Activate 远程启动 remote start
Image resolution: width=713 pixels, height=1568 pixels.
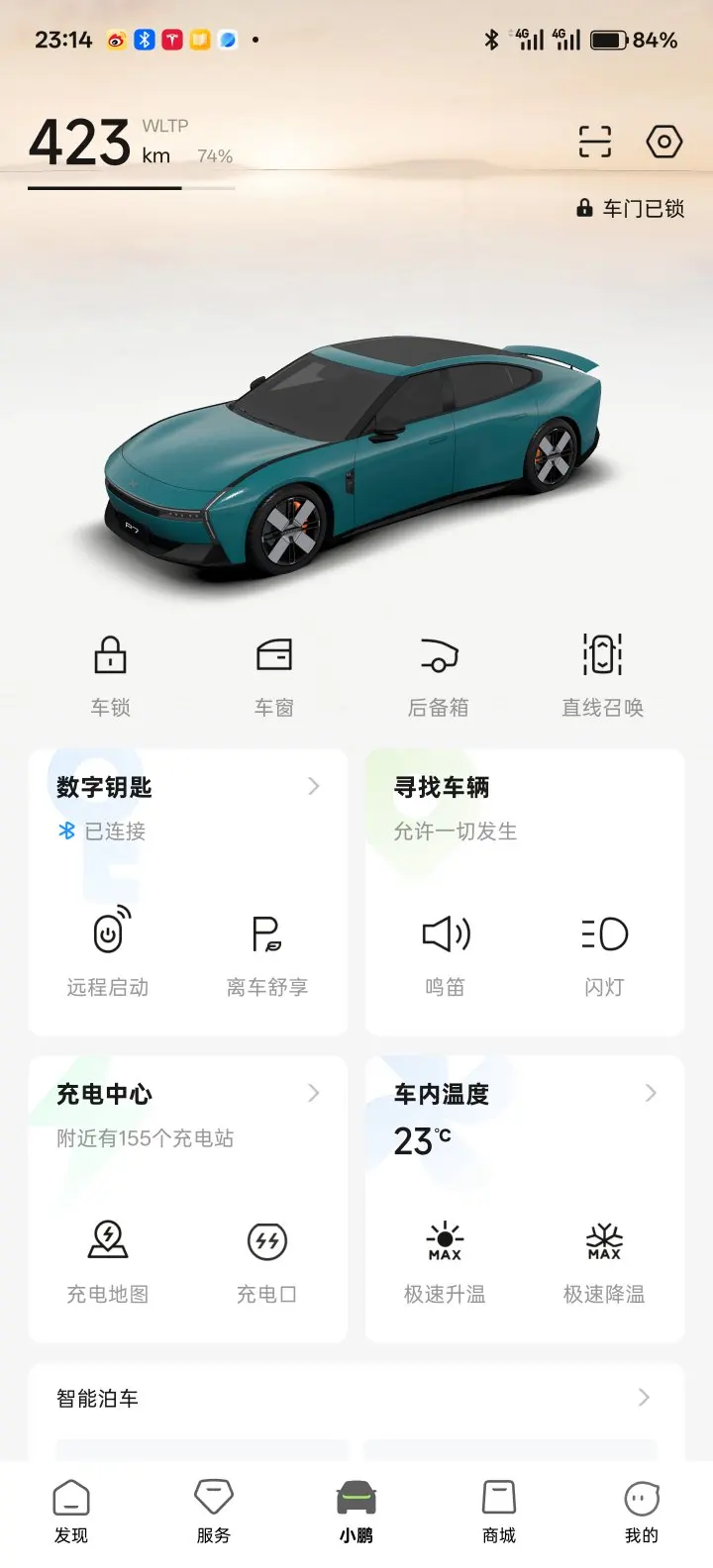click(108, 952)
